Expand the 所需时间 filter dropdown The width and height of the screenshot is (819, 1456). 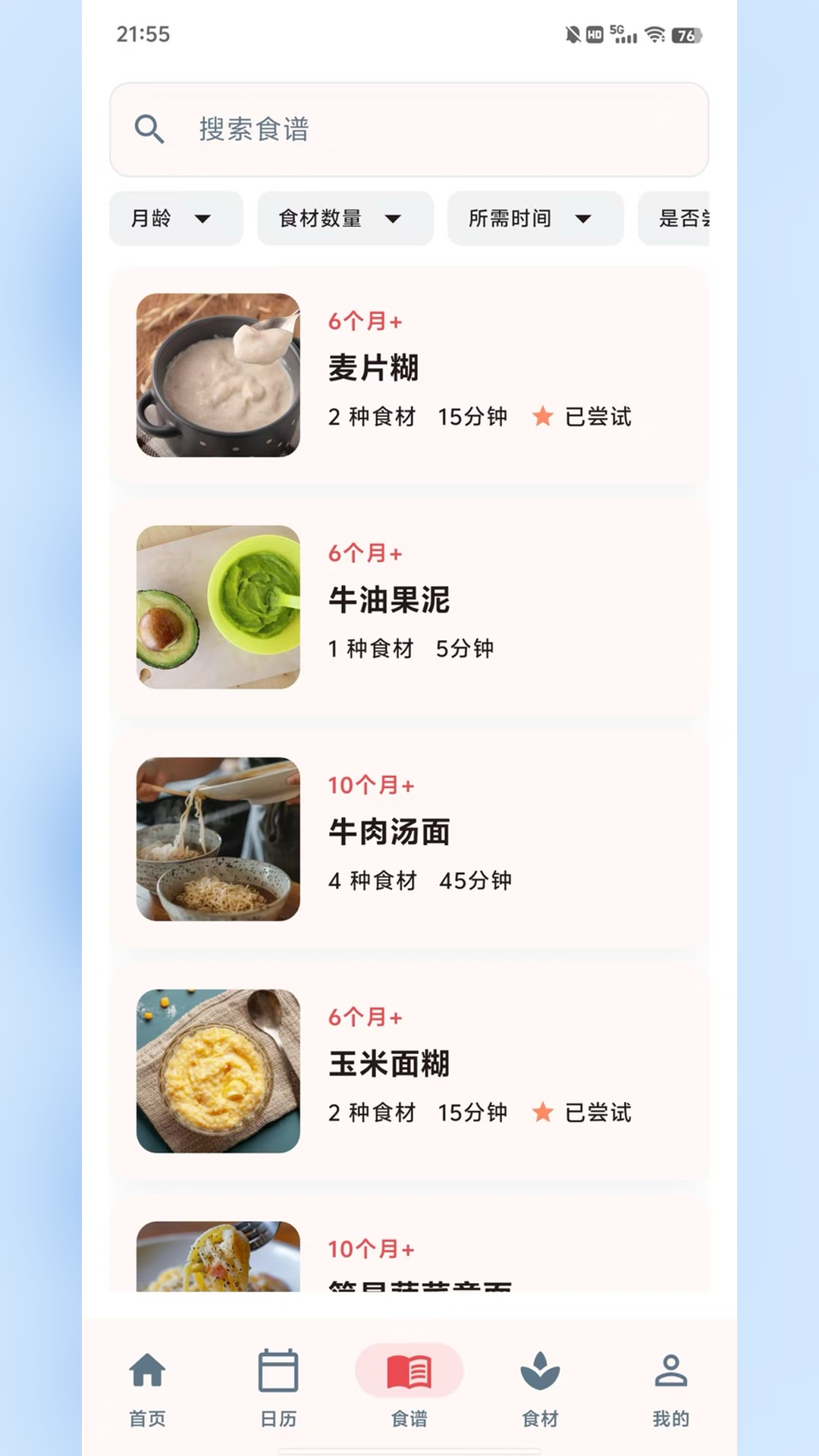tap(535, 218)
